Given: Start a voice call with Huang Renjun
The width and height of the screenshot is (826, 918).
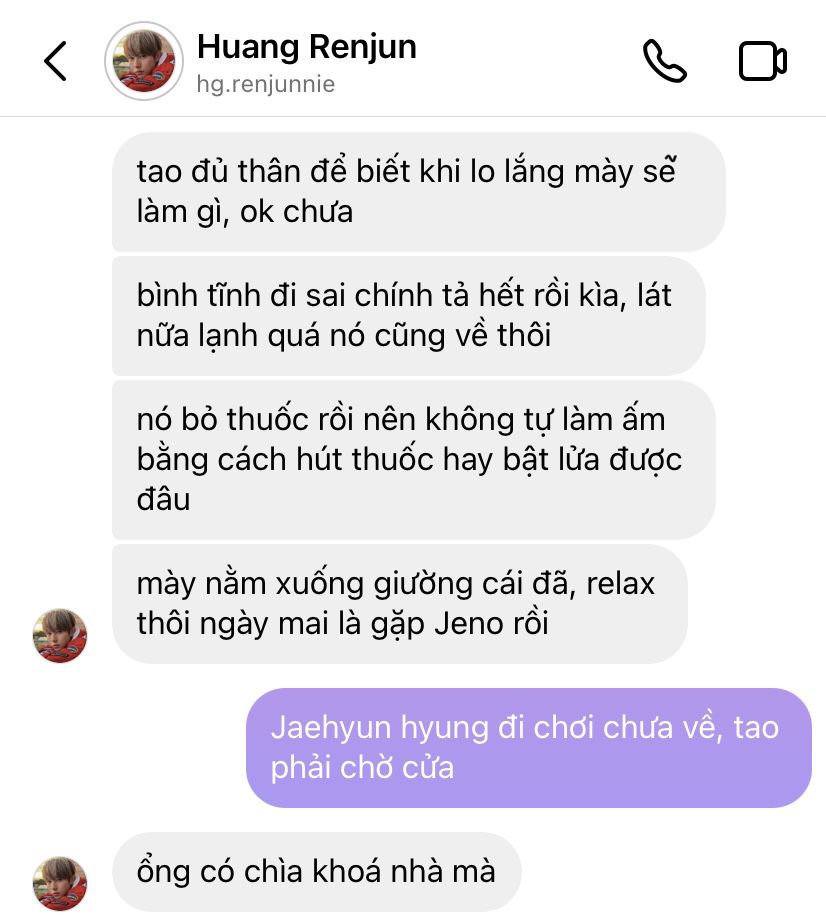Looking at the screenshot, I should pos(664,61).
